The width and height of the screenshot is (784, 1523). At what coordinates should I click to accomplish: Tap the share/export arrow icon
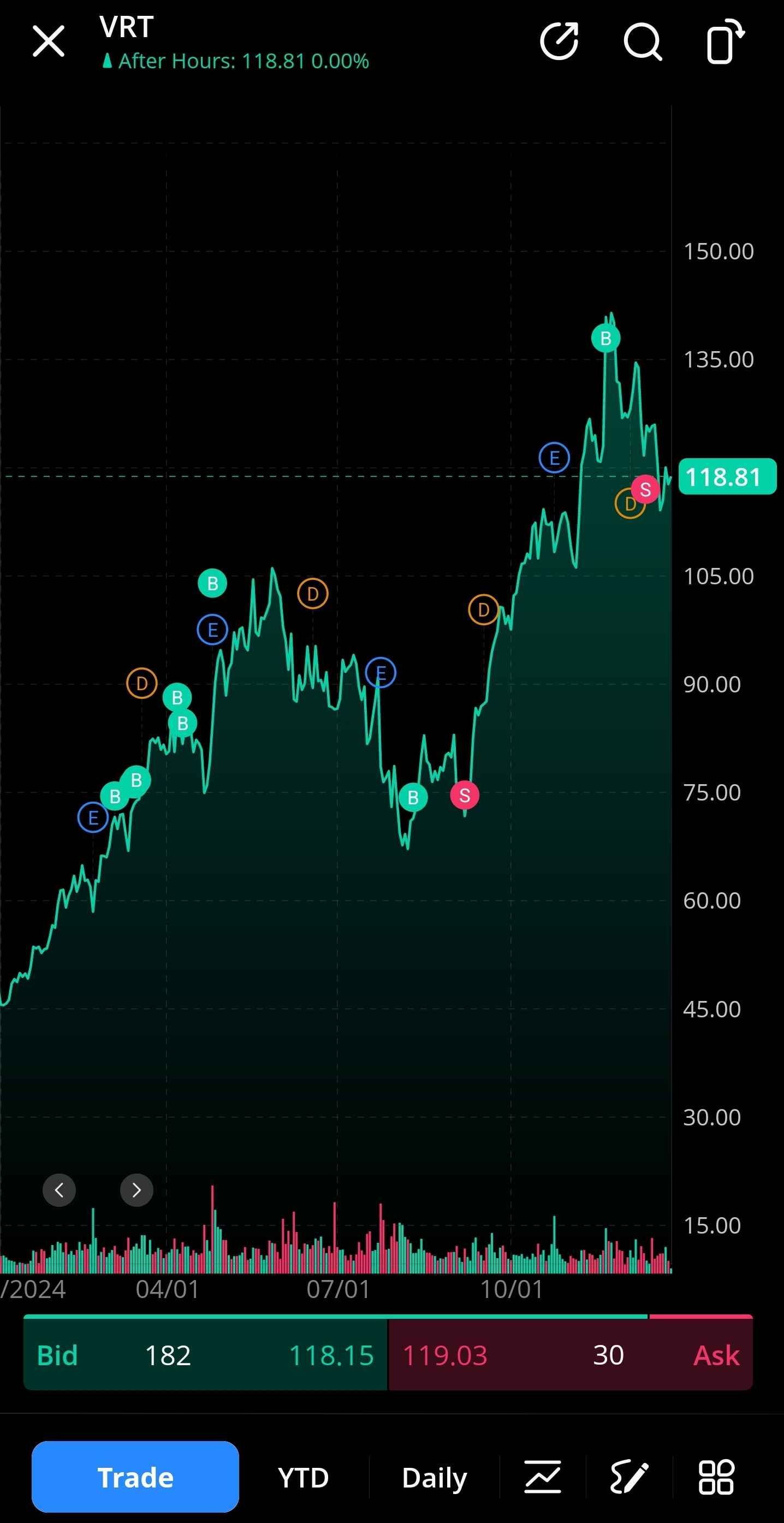click(559, 42)
